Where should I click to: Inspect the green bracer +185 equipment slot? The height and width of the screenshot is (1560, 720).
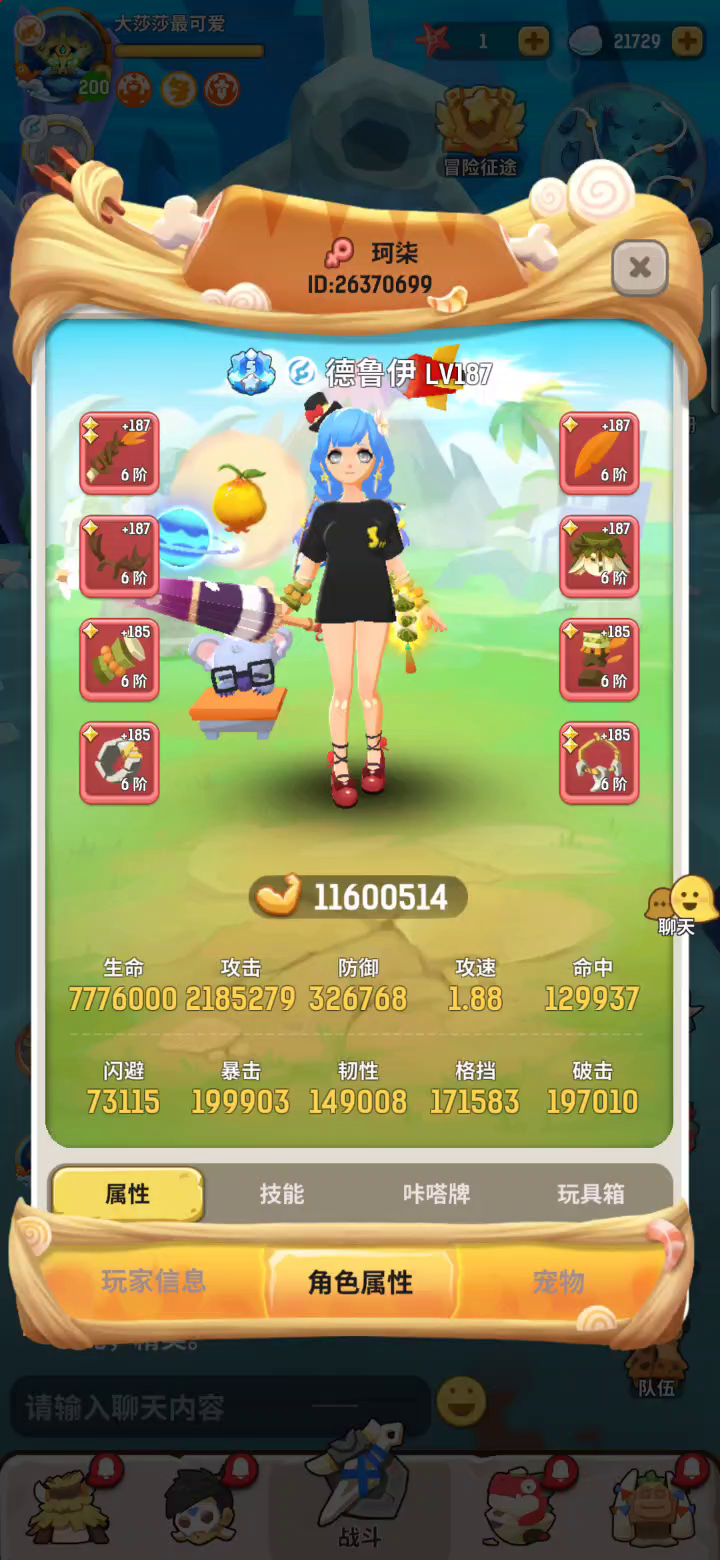(120, 660)
